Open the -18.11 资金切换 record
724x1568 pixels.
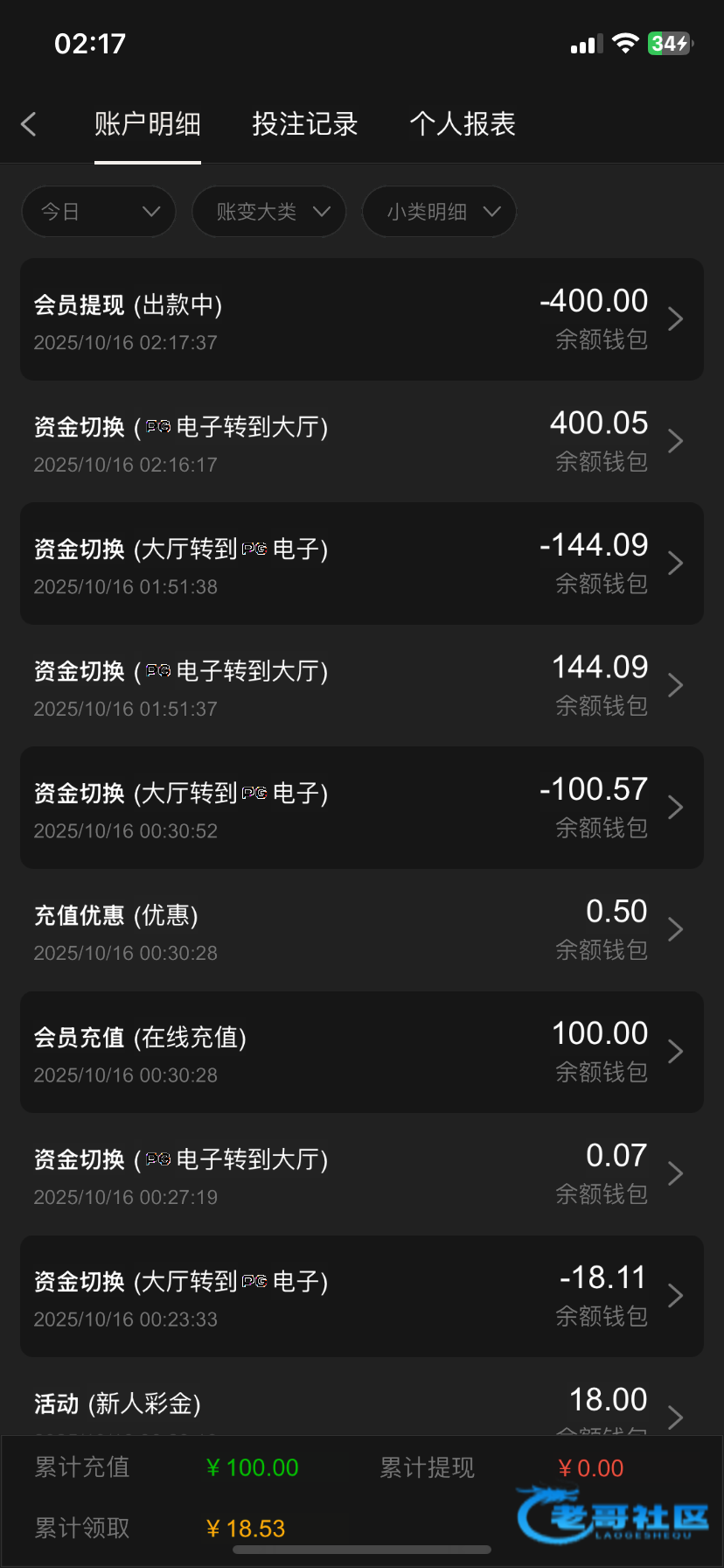pyautogui.click(x=362, y=1296)
